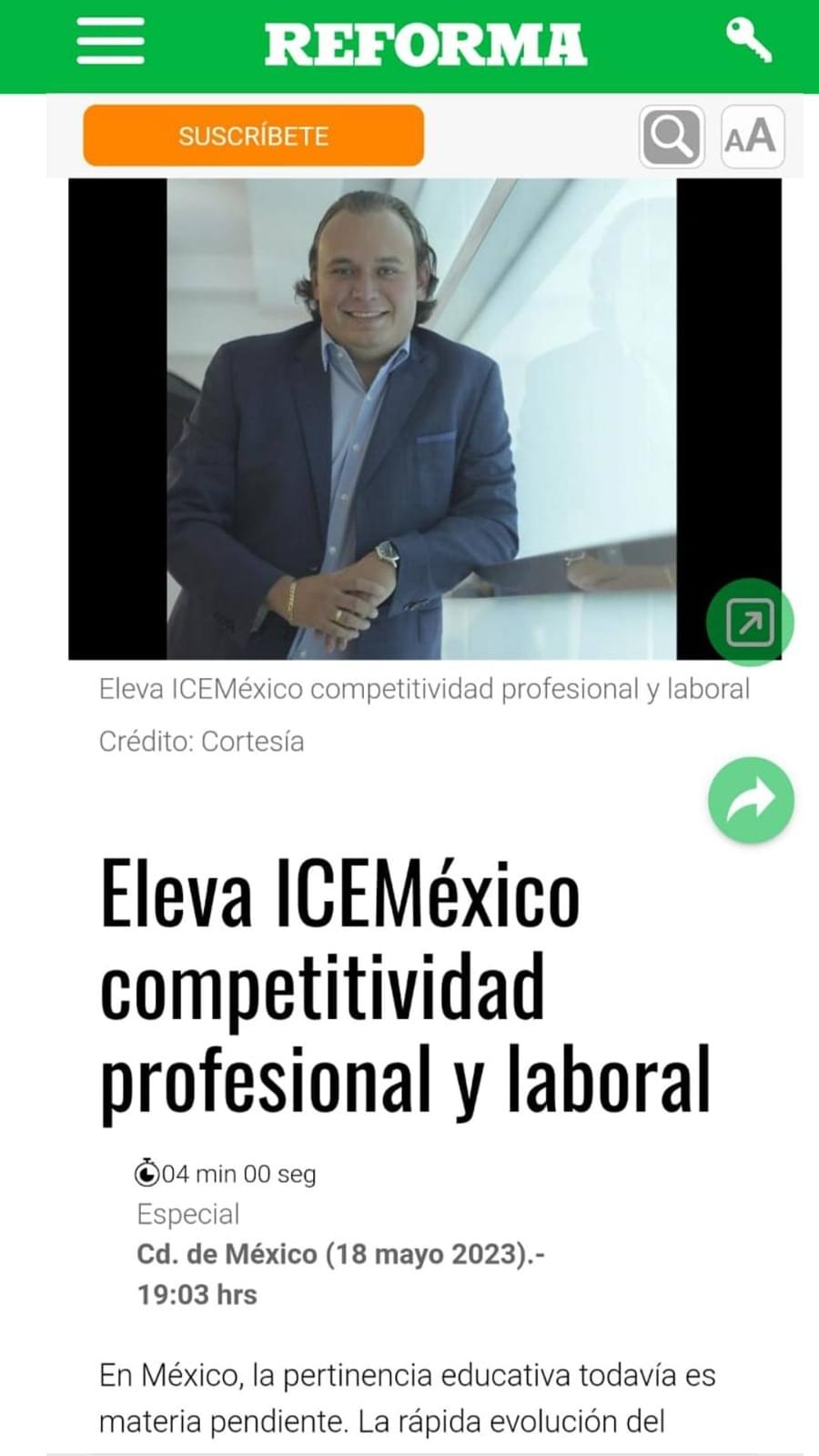Expand the article photo fullscreen
Screen dimensions: 819x1456
point(750,622)
